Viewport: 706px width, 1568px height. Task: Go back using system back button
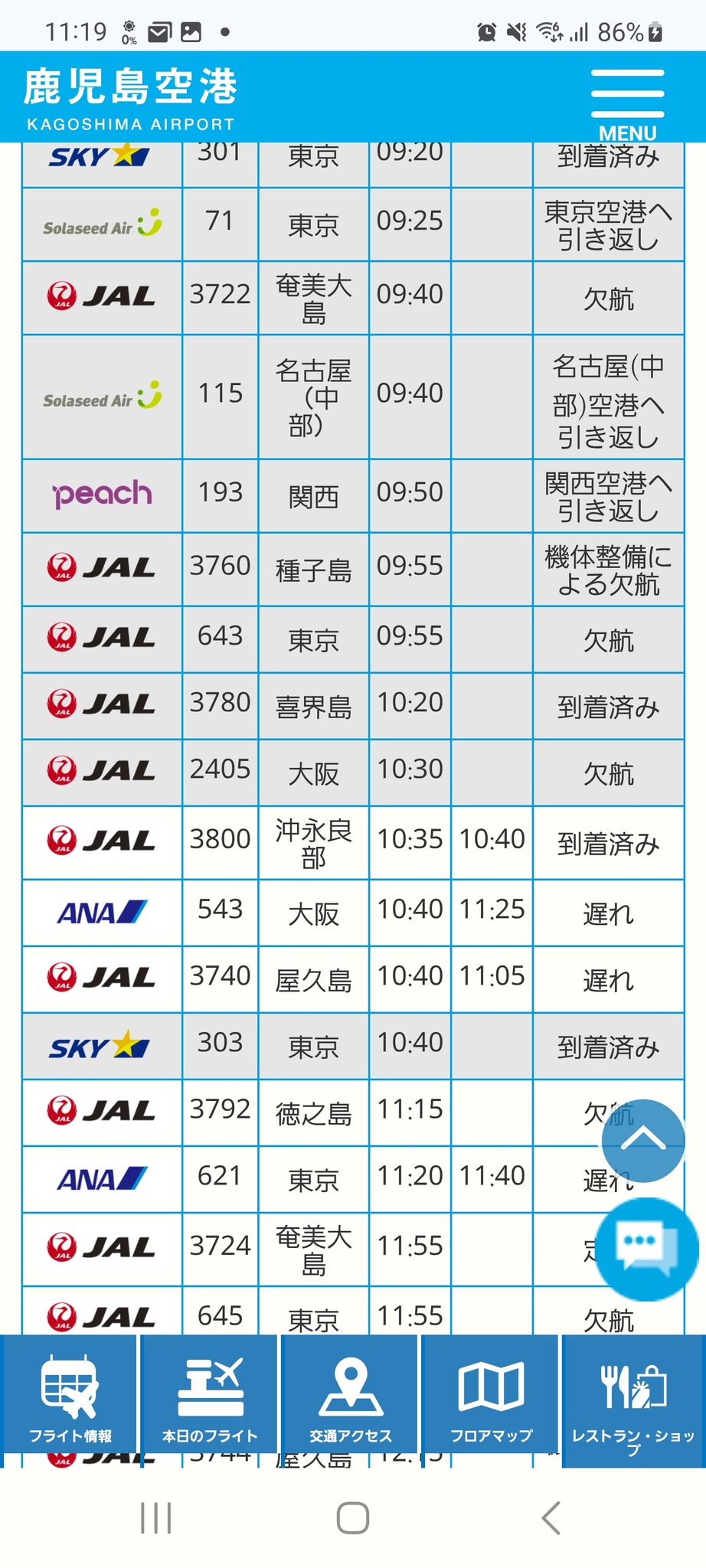point(551,1517)
